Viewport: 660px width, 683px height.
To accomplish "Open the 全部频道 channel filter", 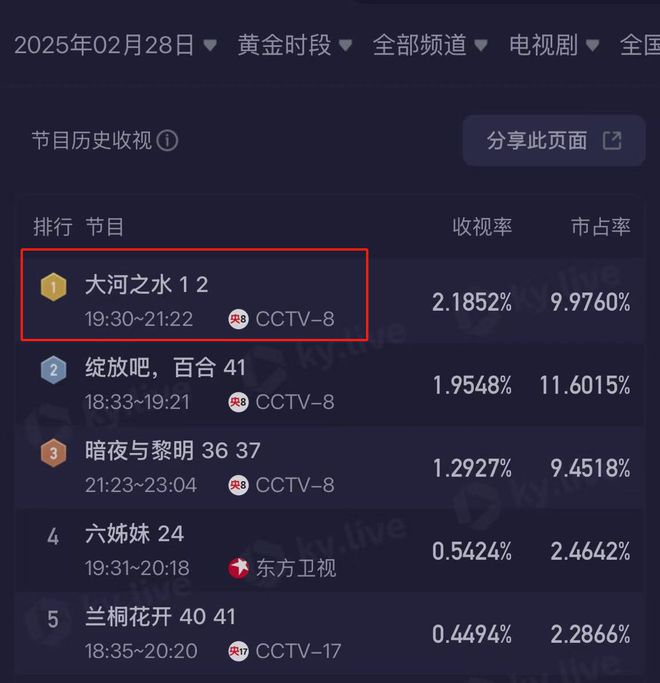I will 430,46.
